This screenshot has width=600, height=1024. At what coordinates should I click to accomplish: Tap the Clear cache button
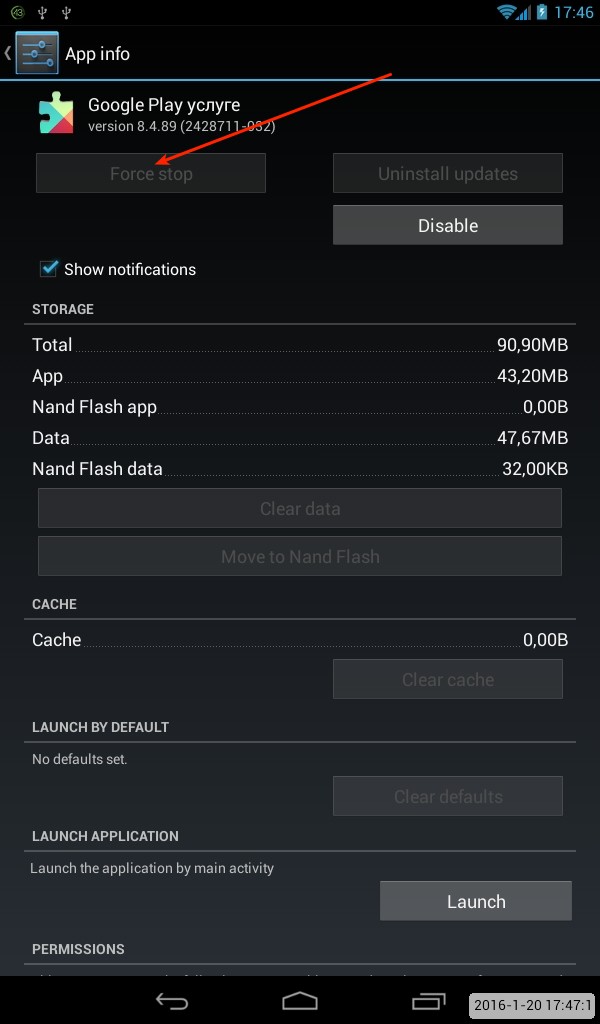click(x=447, y=679)
